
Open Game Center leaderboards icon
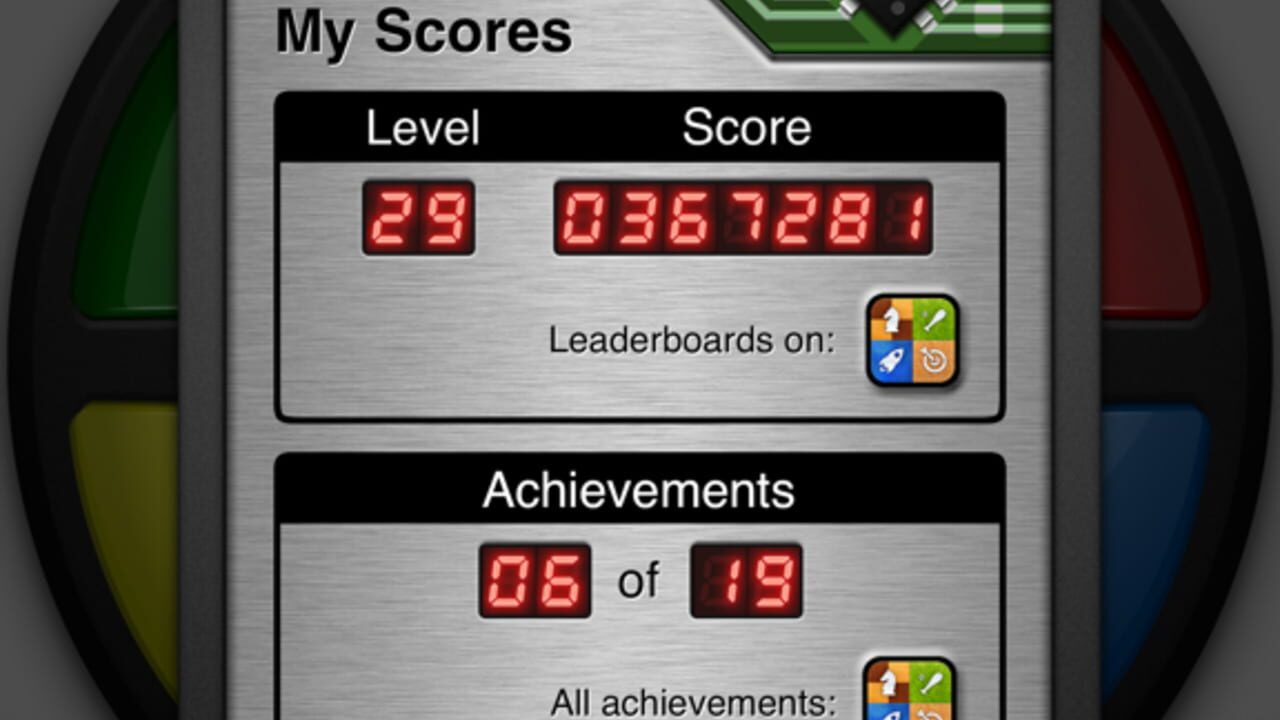point(912,340)
